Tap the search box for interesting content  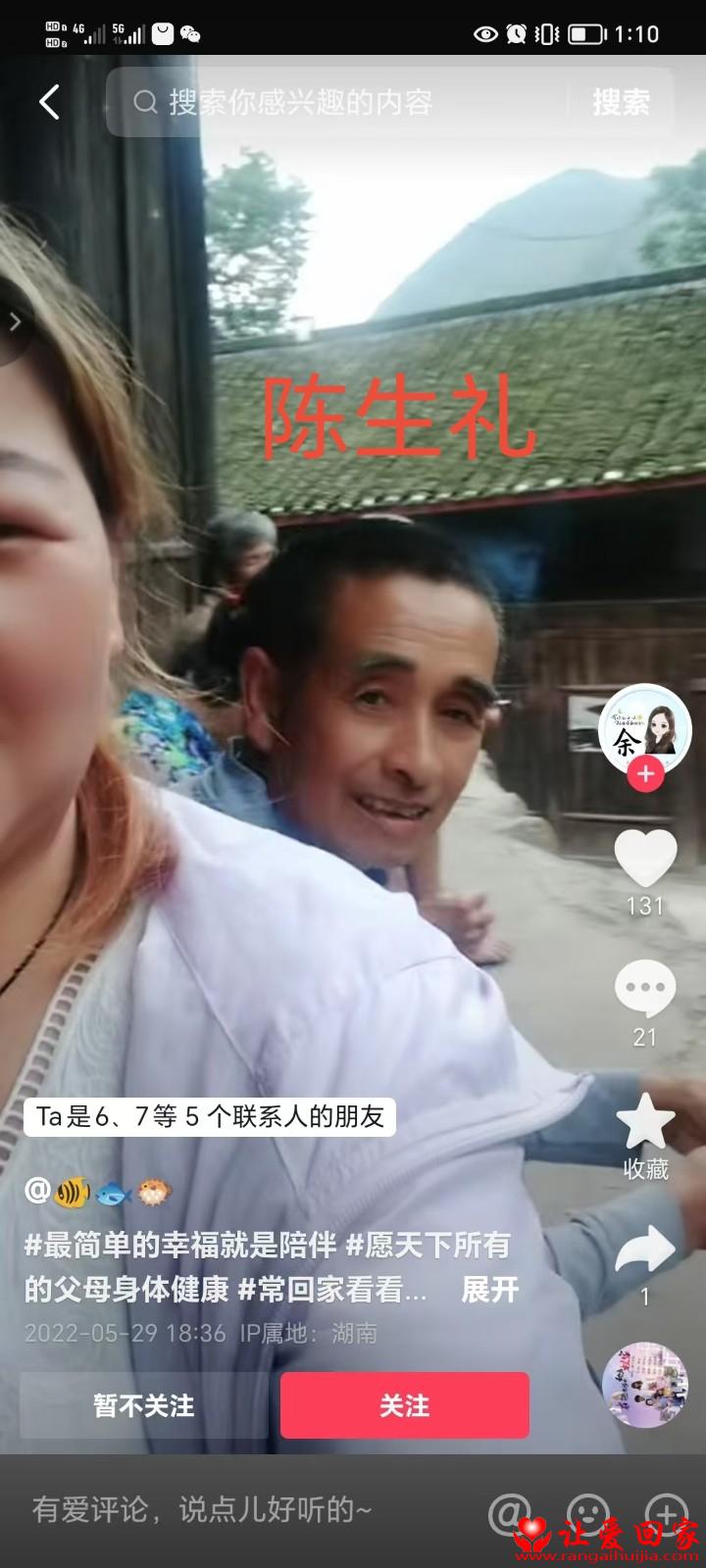click(x=338, y=102)
